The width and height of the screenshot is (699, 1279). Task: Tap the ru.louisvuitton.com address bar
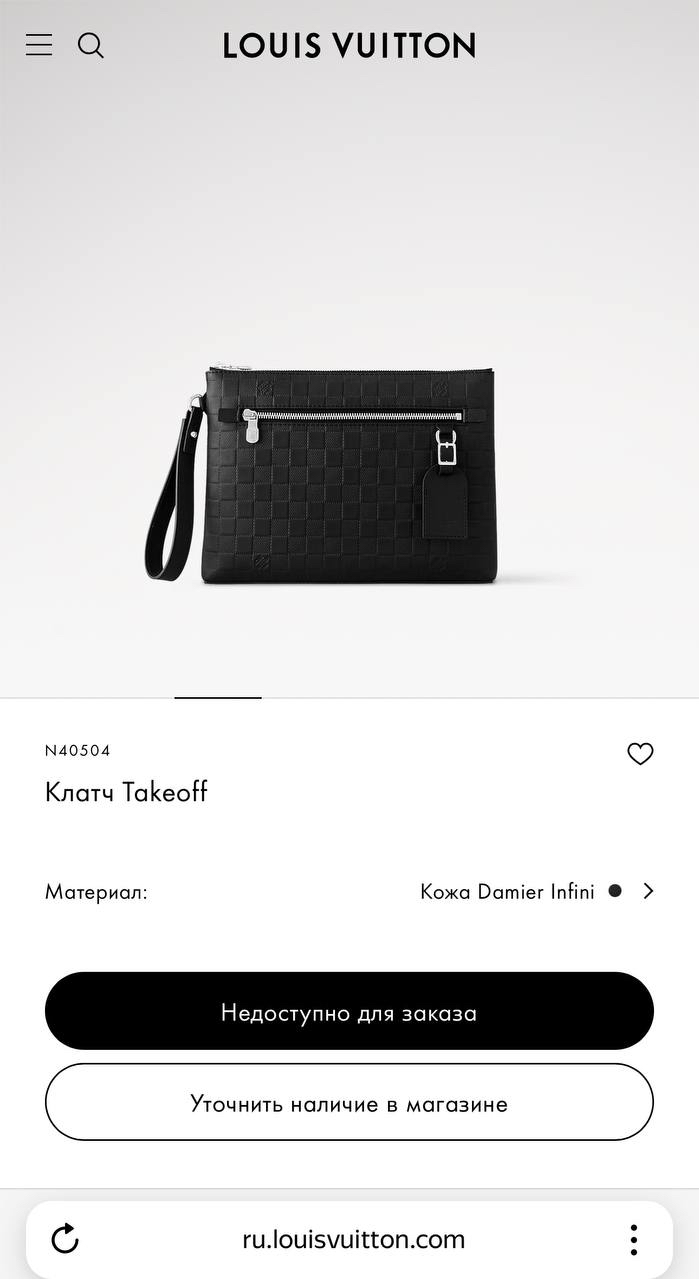353,1240
